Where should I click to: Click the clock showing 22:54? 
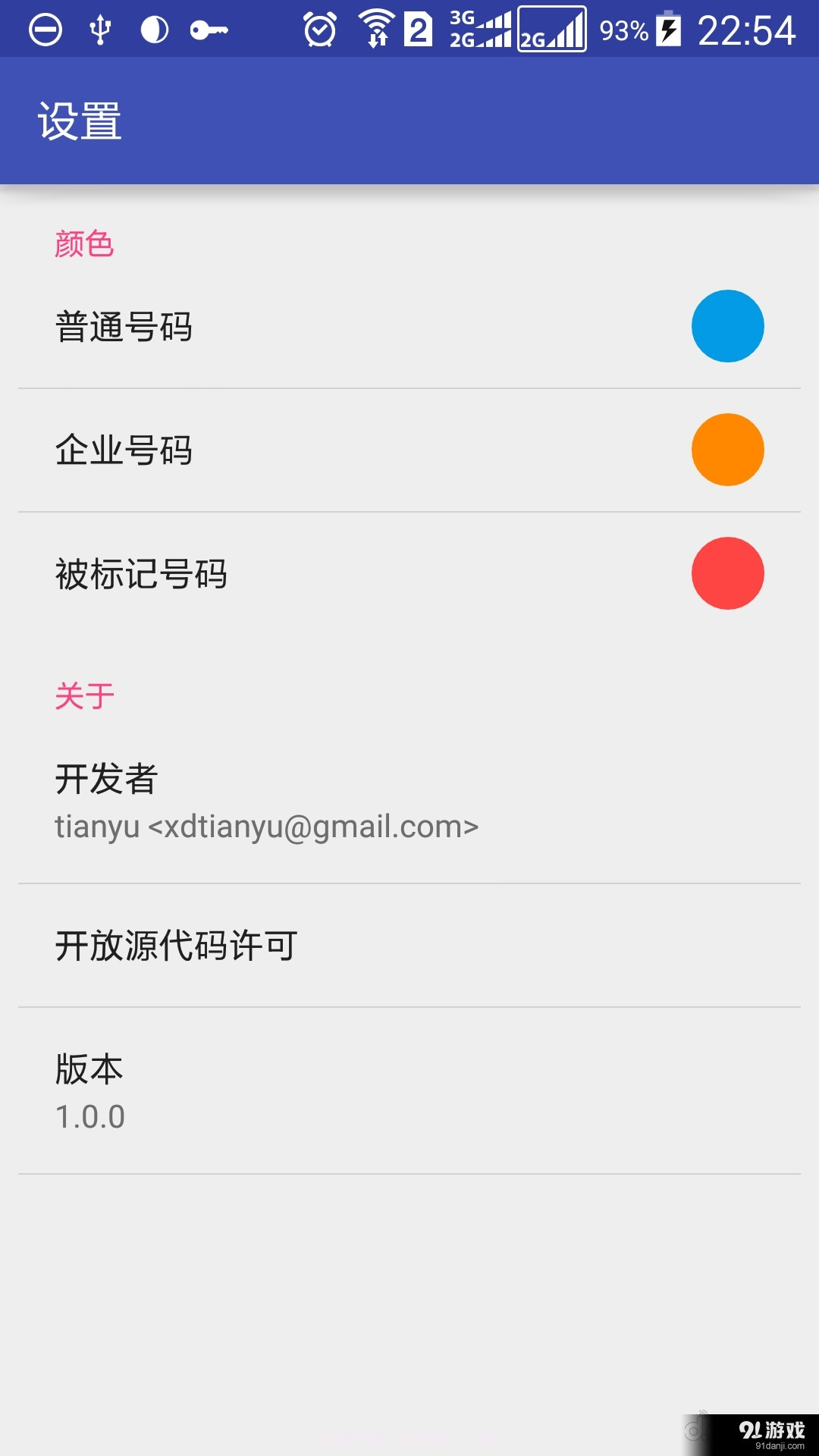tap(746, 30)
